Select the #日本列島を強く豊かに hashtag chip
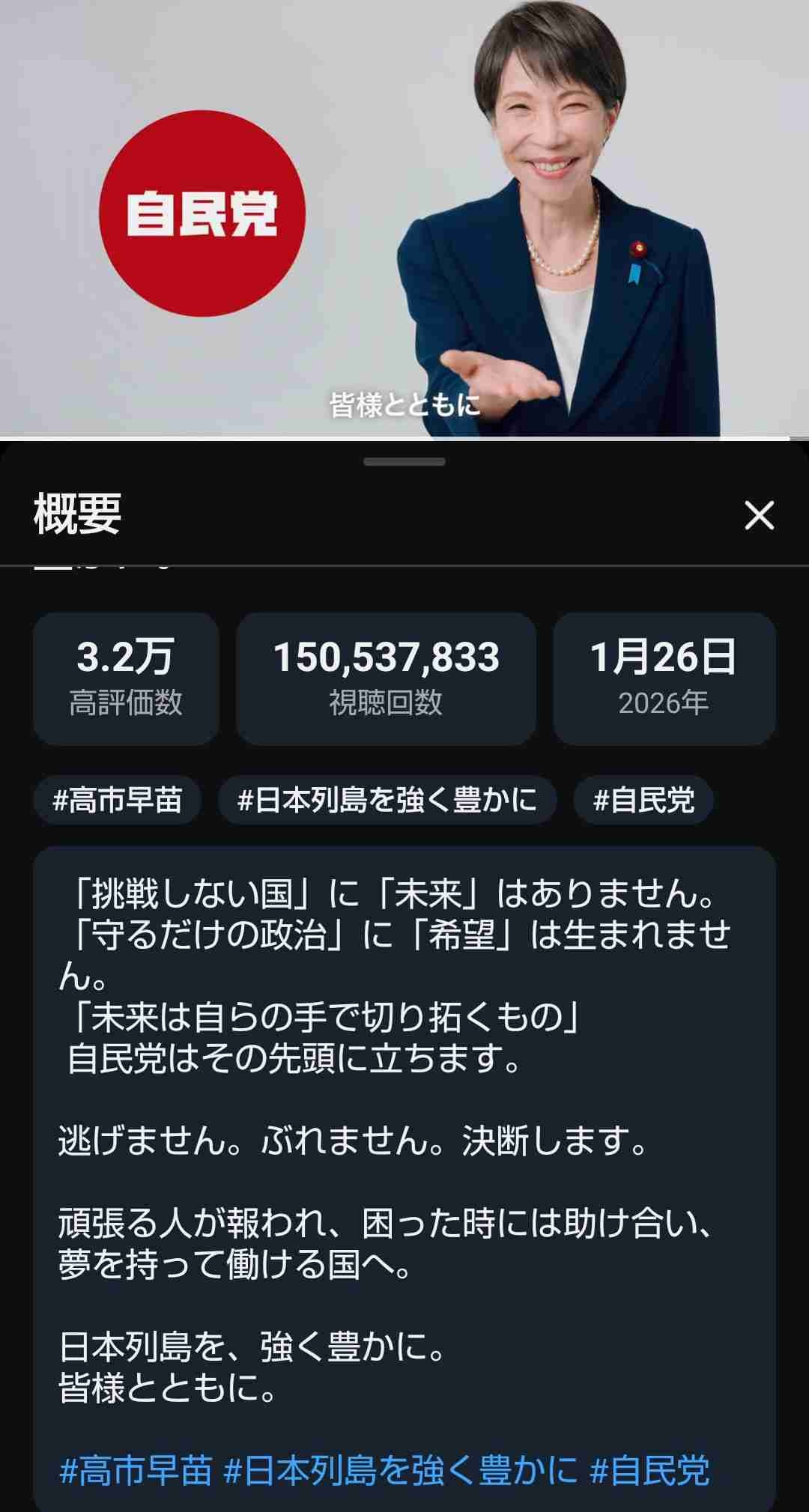 click(387, 800)
